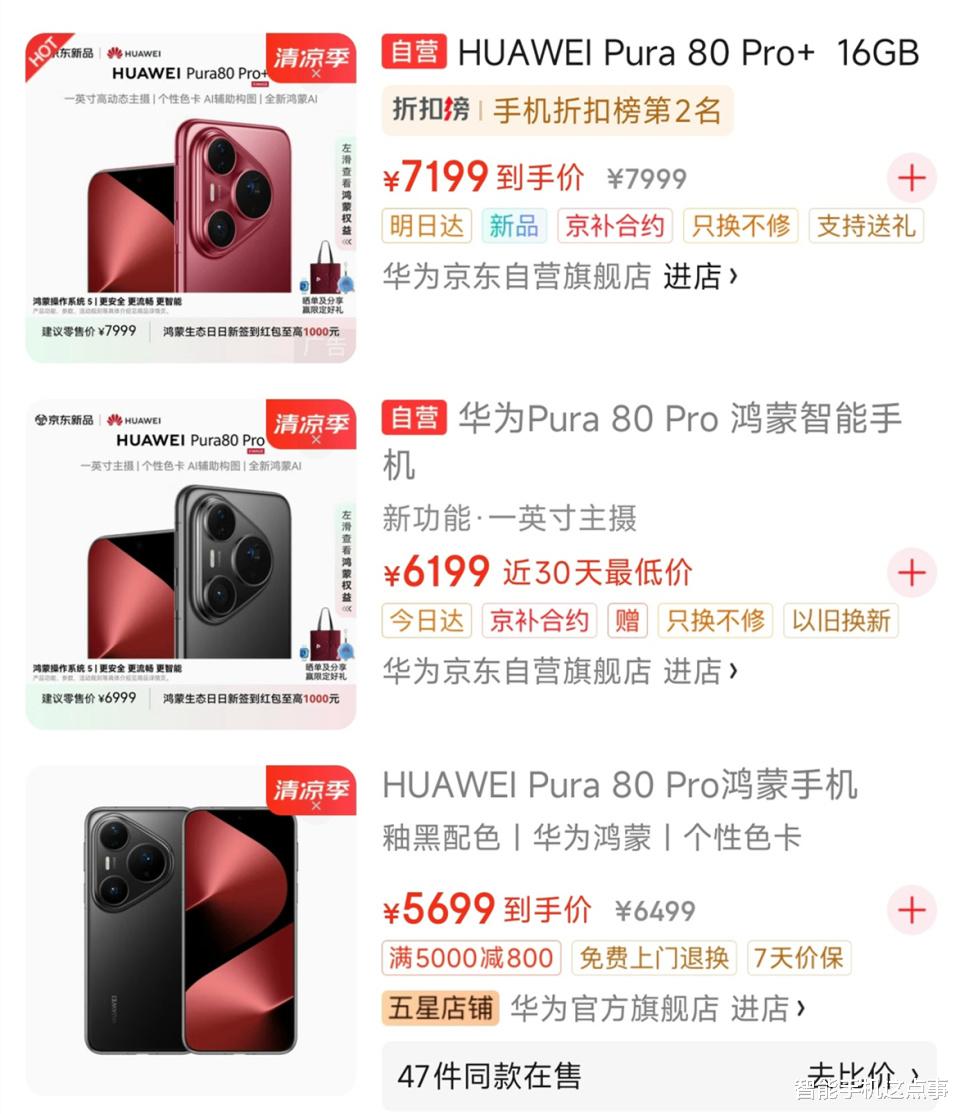Viewport: 960px width, 1114px height.
Task: Click the 自营 badge on Pura 80 Pro+ listing
Action: (414, 52)
